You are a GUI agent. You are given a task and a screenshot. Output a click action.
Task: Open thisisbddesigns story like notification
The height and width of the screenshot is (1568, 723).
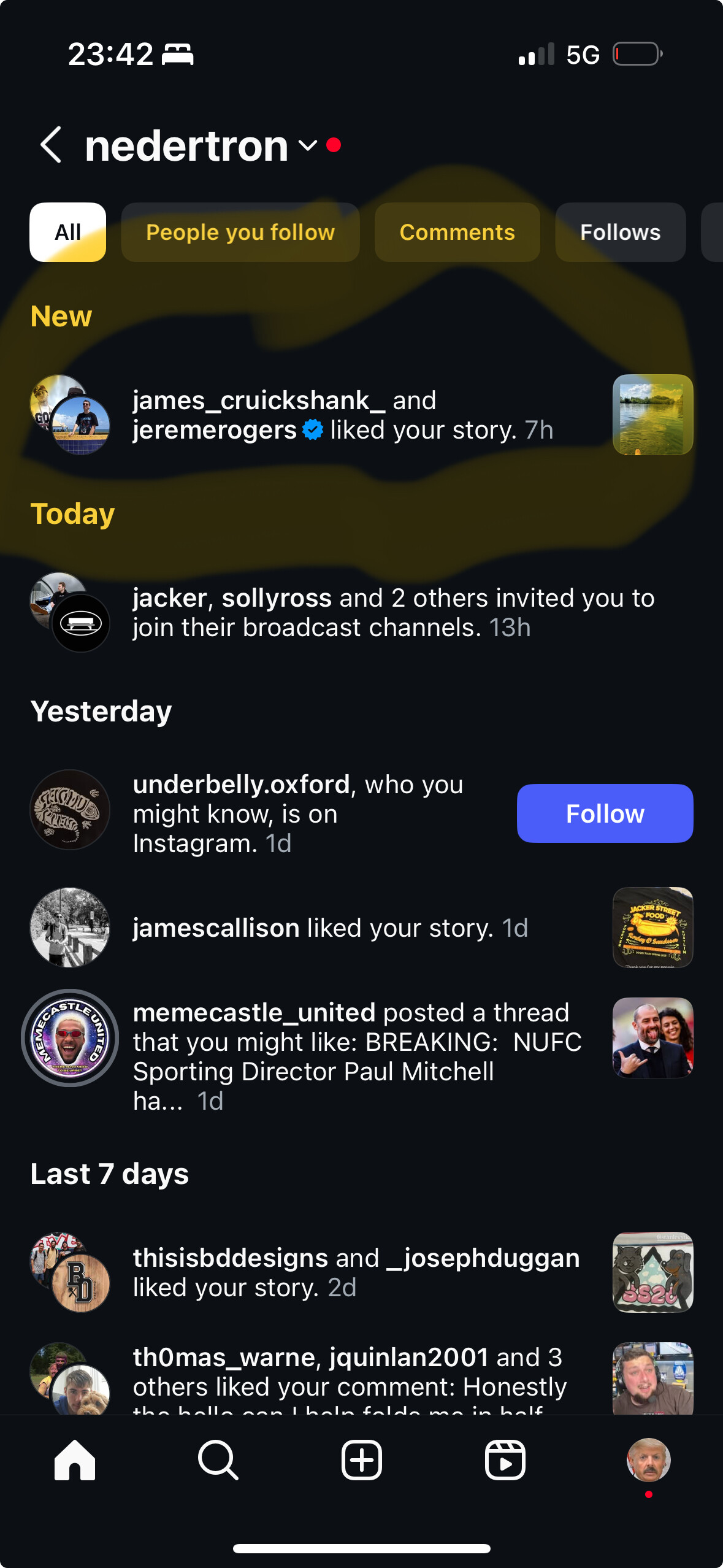pyautogui.click(x=356, y=1272)
